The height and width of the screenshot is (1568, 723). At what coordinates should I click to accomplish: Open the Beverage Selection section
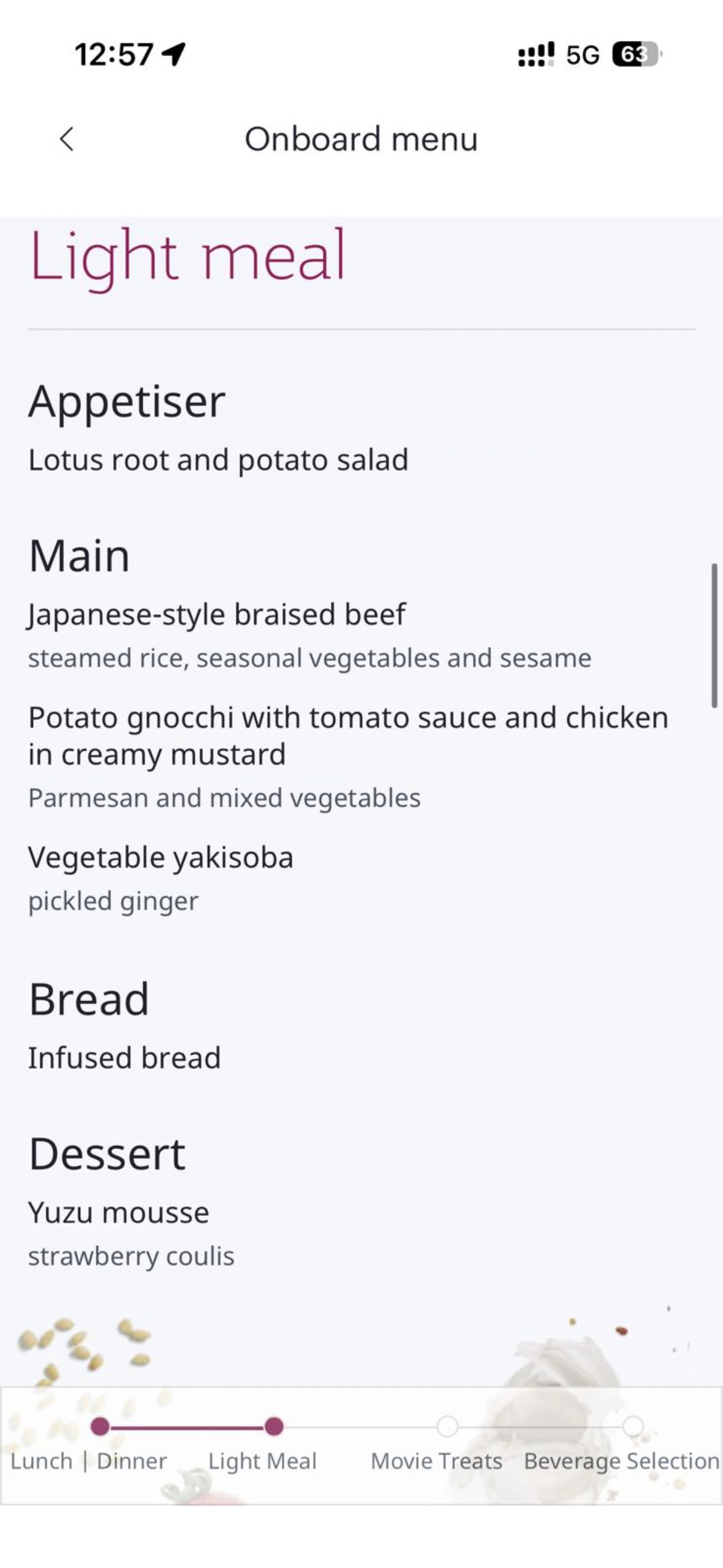[x=621, y=1460]
